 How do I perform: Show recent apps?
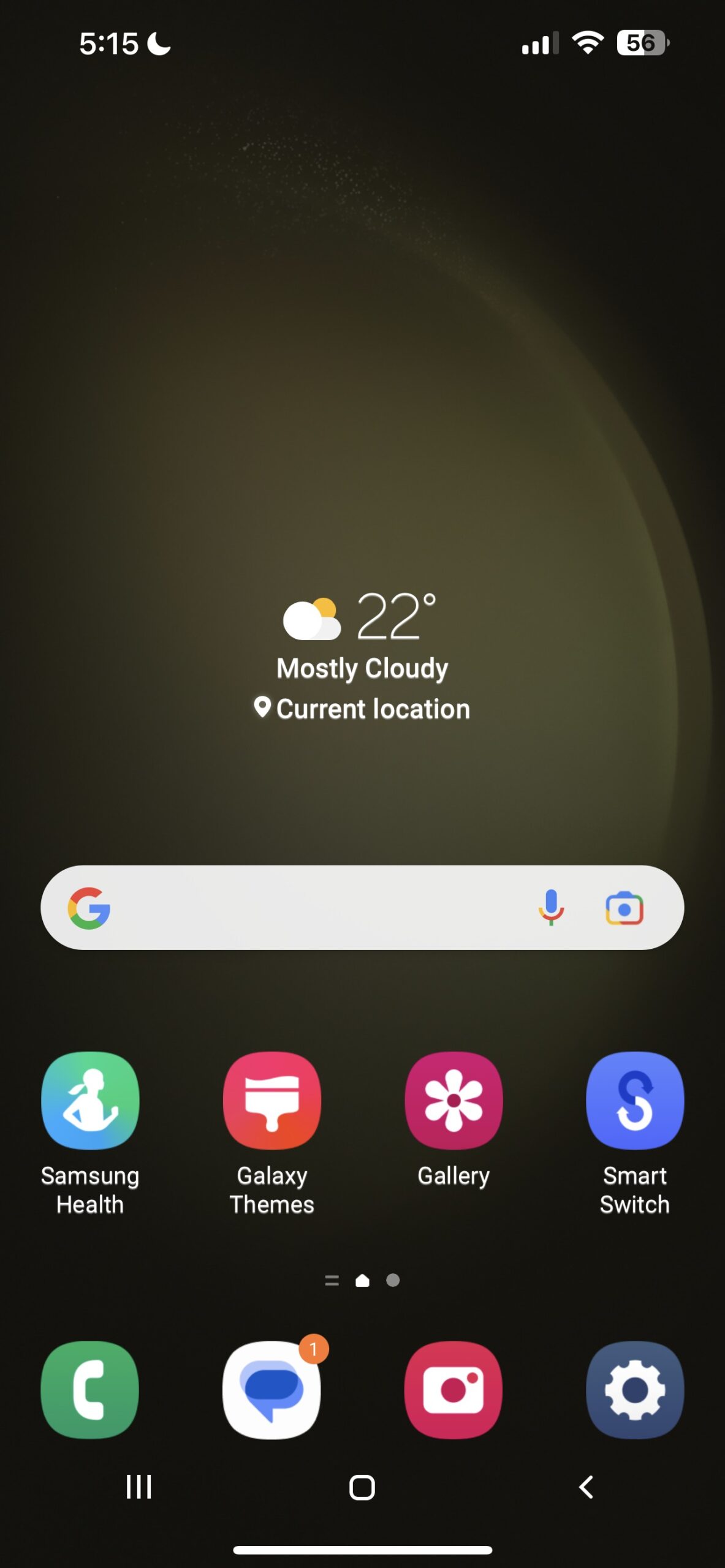click(139, 1487)
